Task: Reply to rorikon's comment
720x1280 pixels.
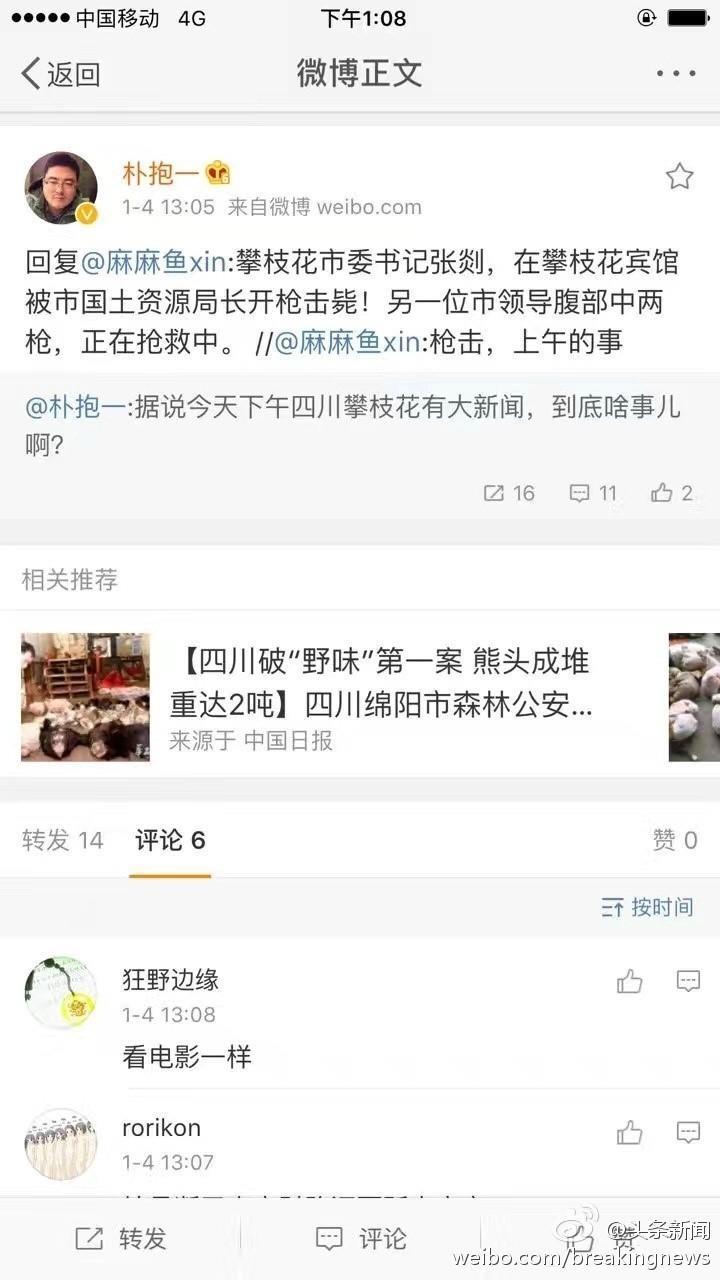Action: (x=688, y=1132)
